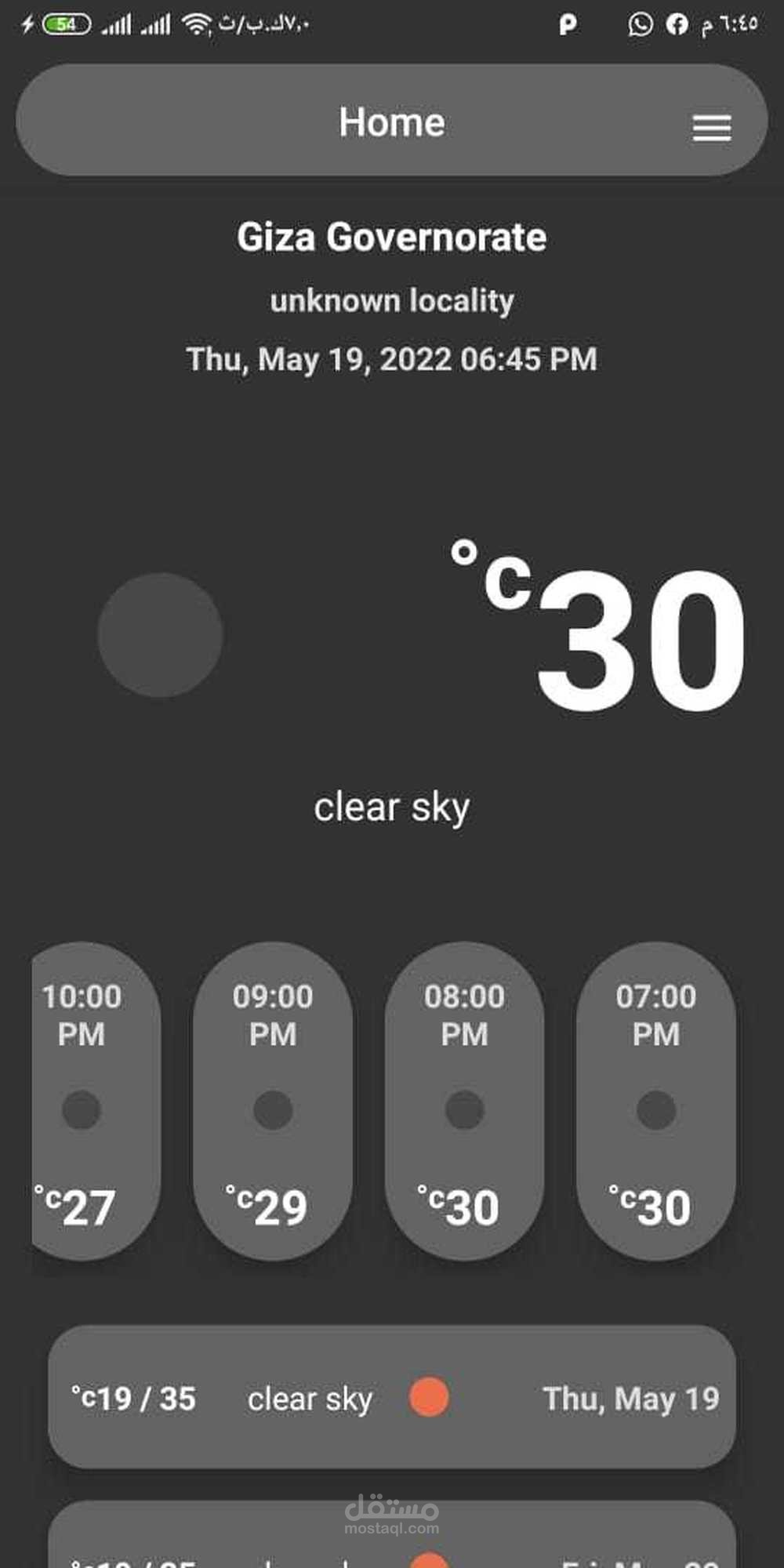Select the 07:00 PM hourly forecast card
Viewport: 784px width, 1568px height.
[656, 1101]
